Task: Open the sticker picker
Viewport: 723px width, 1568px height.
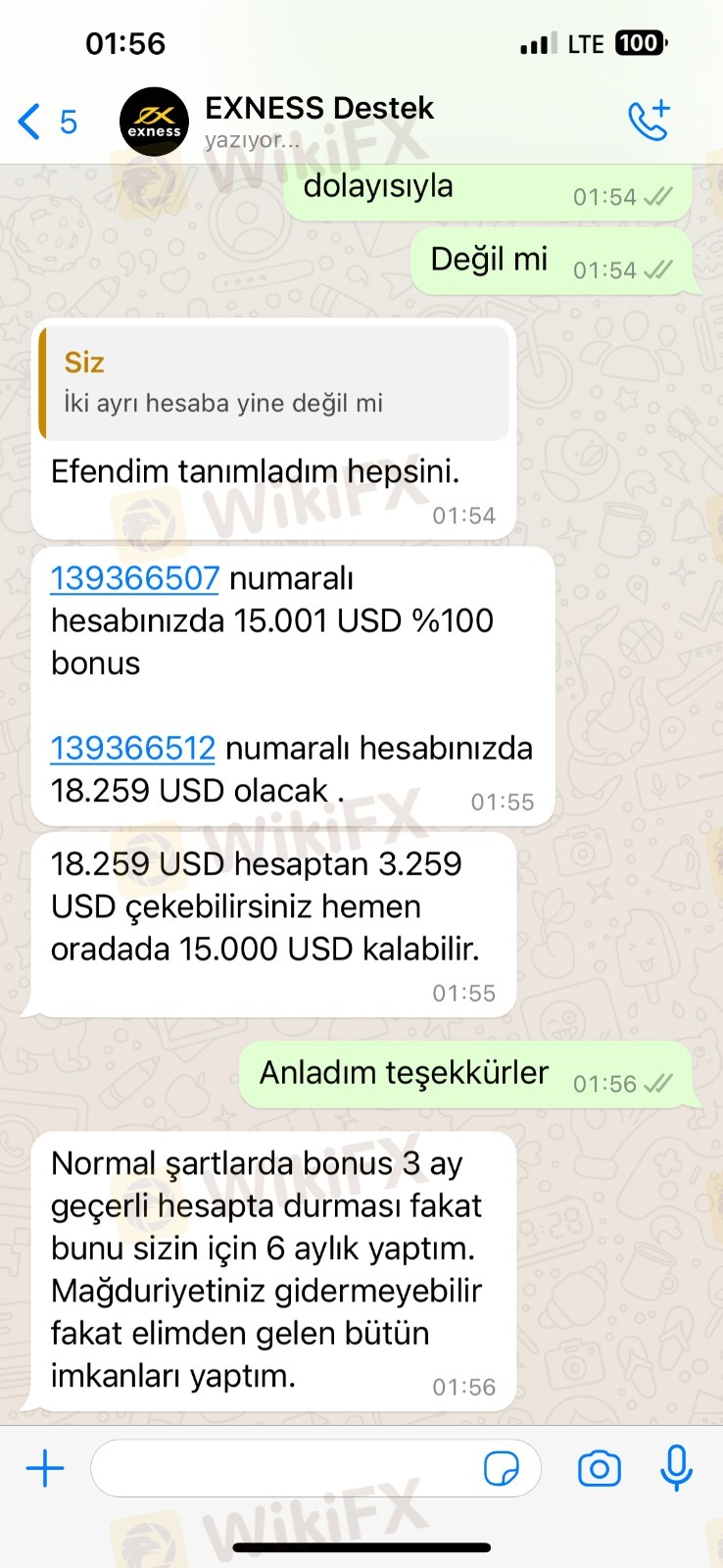Action: 502,1468
